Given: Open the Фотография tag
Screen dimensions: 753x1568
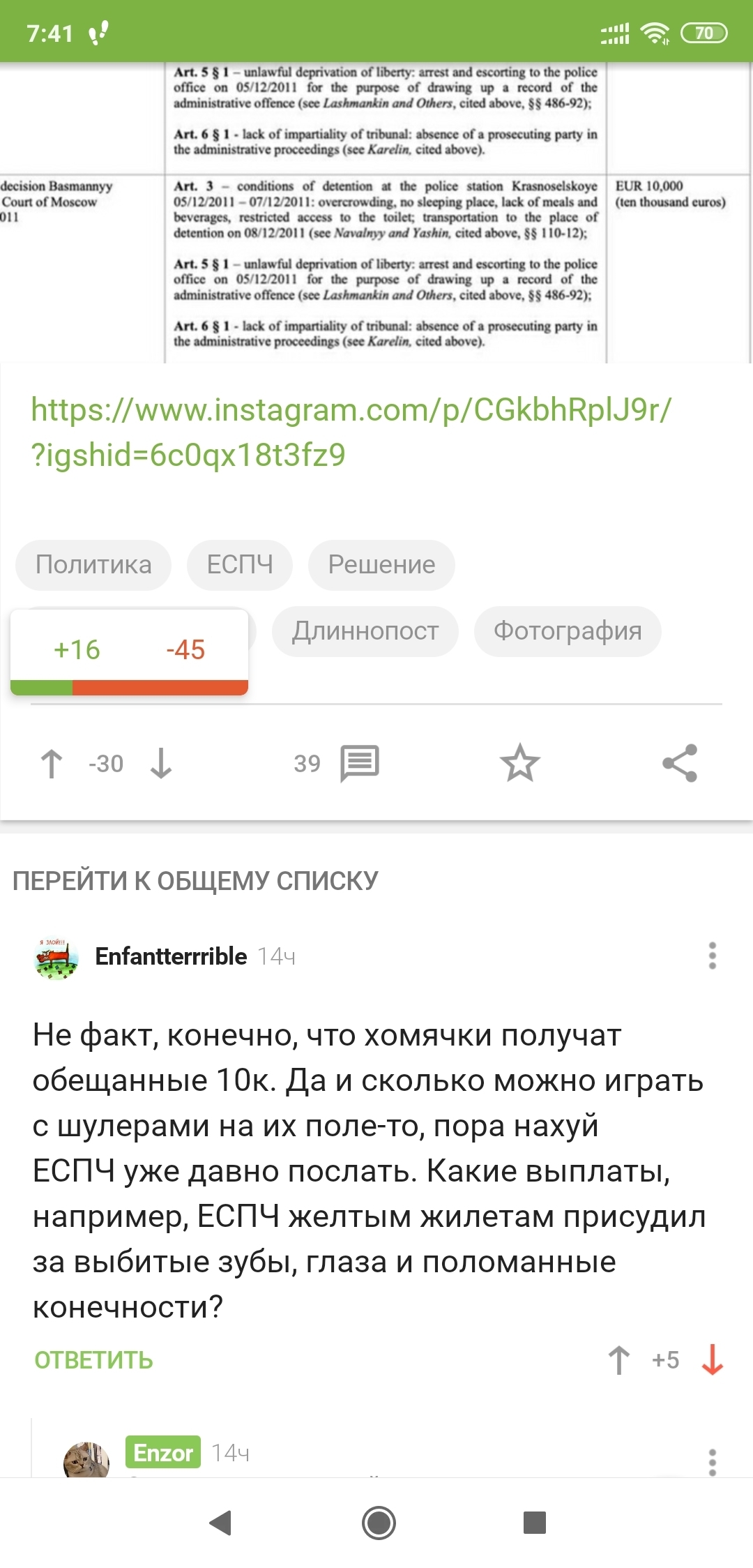Looking at the screenshot, I should click(568, 631).
